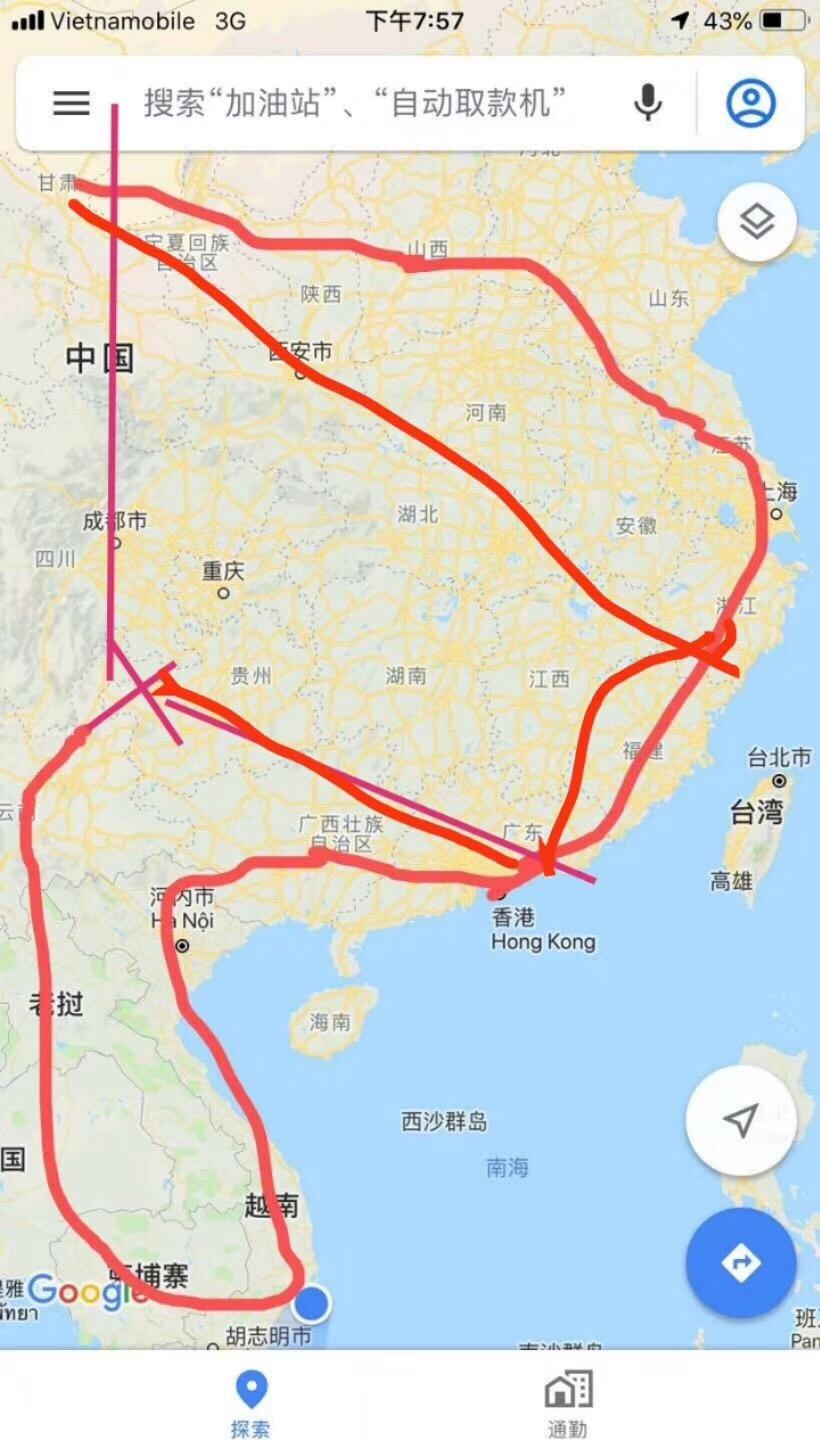Switch to the 探索 tab
Screen dimensions: 820x1456
point(250,1404)
